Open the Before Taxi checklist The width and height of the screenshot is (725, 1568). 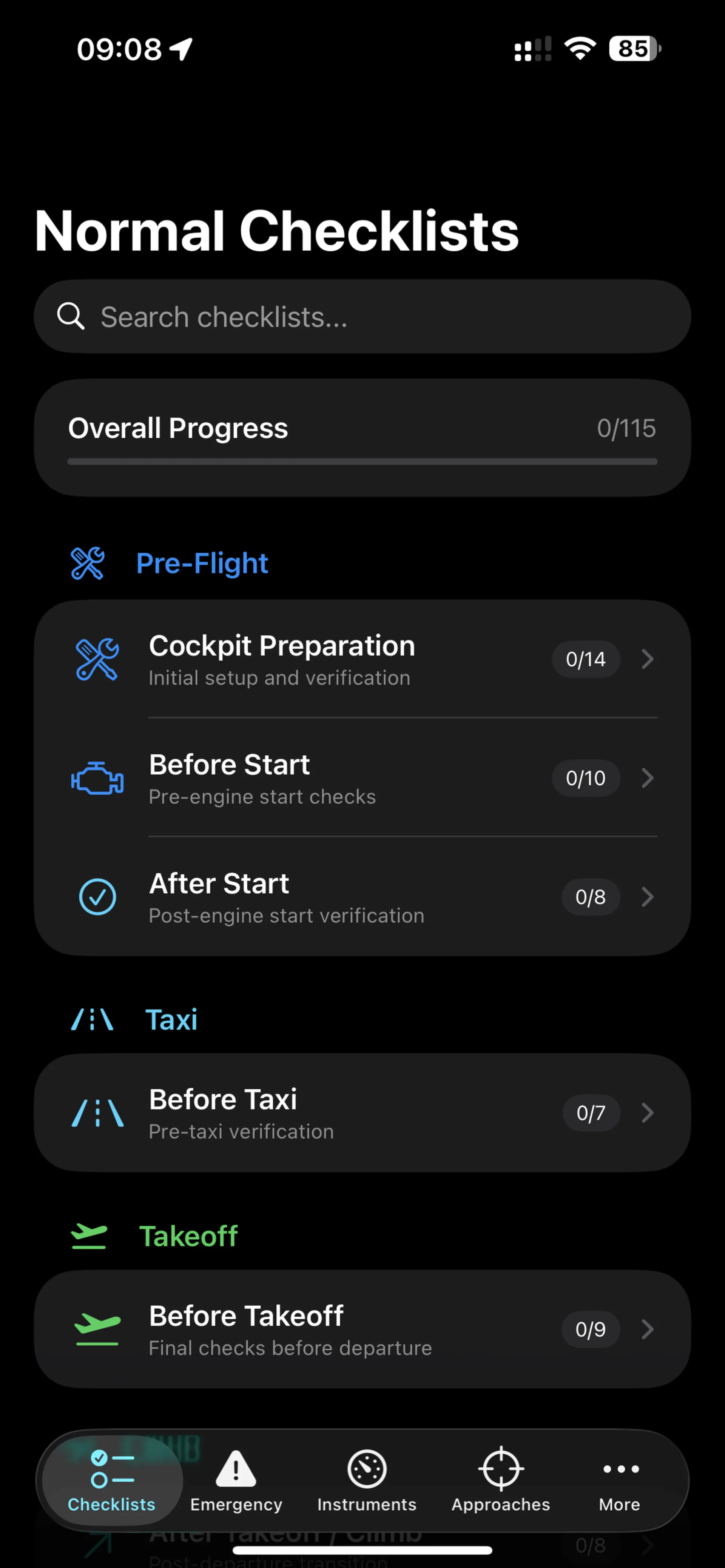pyautogui.click(x=362, y=1113)
